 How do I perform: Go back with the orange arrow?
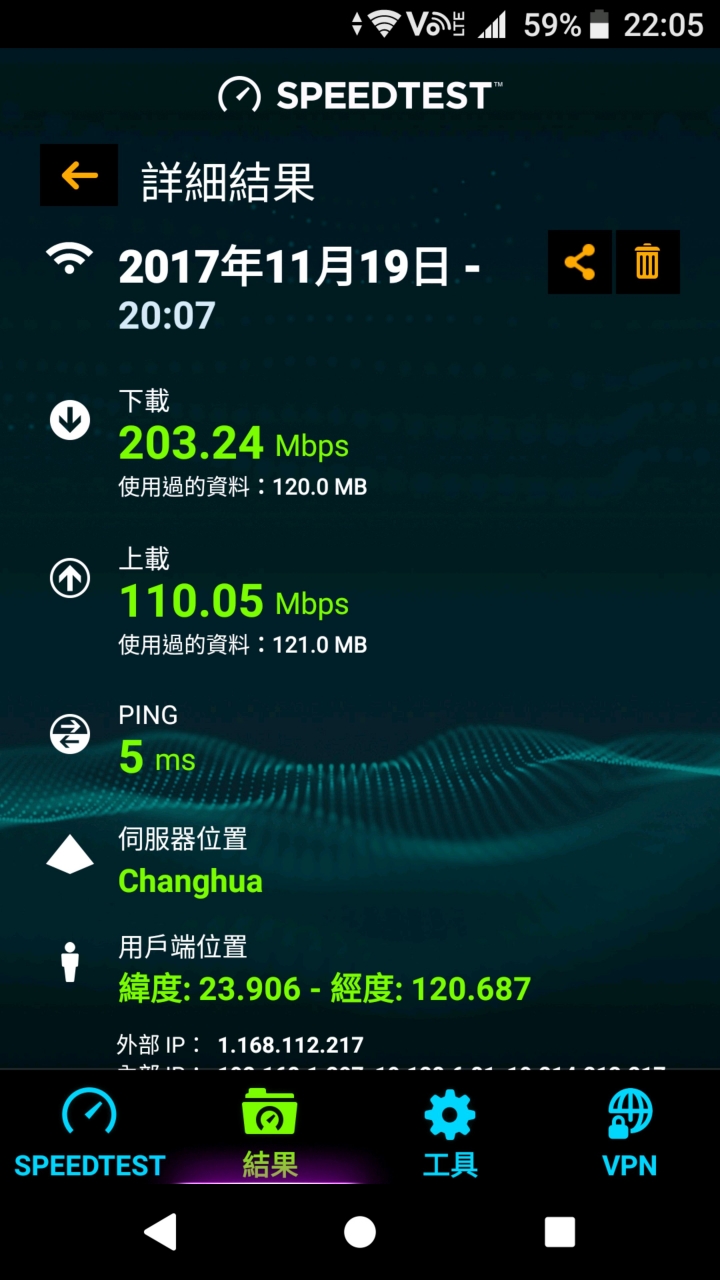click(x=79, y=176)
